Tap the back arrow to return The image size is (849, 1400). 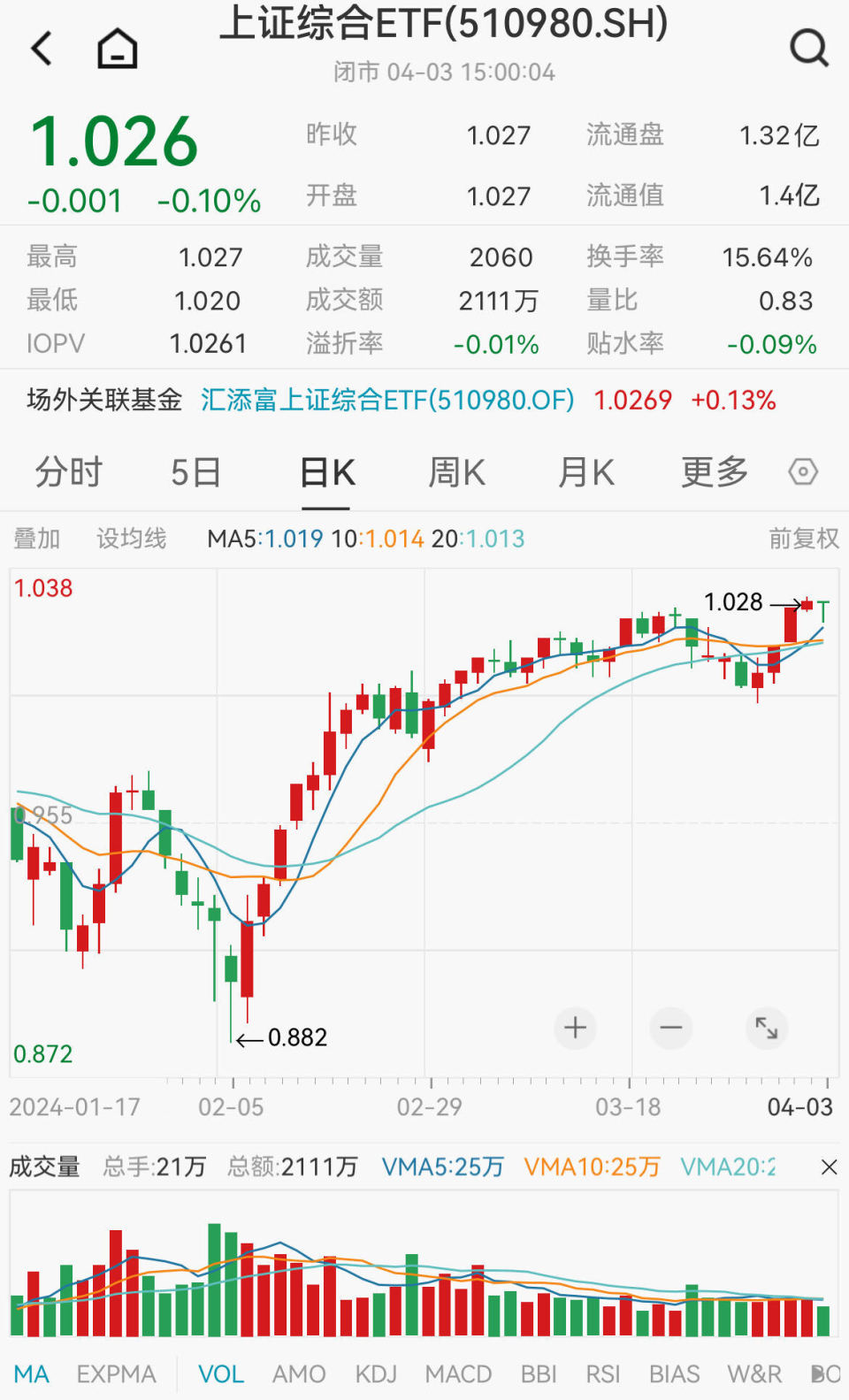pyautogui.click(x=41, y=49)
